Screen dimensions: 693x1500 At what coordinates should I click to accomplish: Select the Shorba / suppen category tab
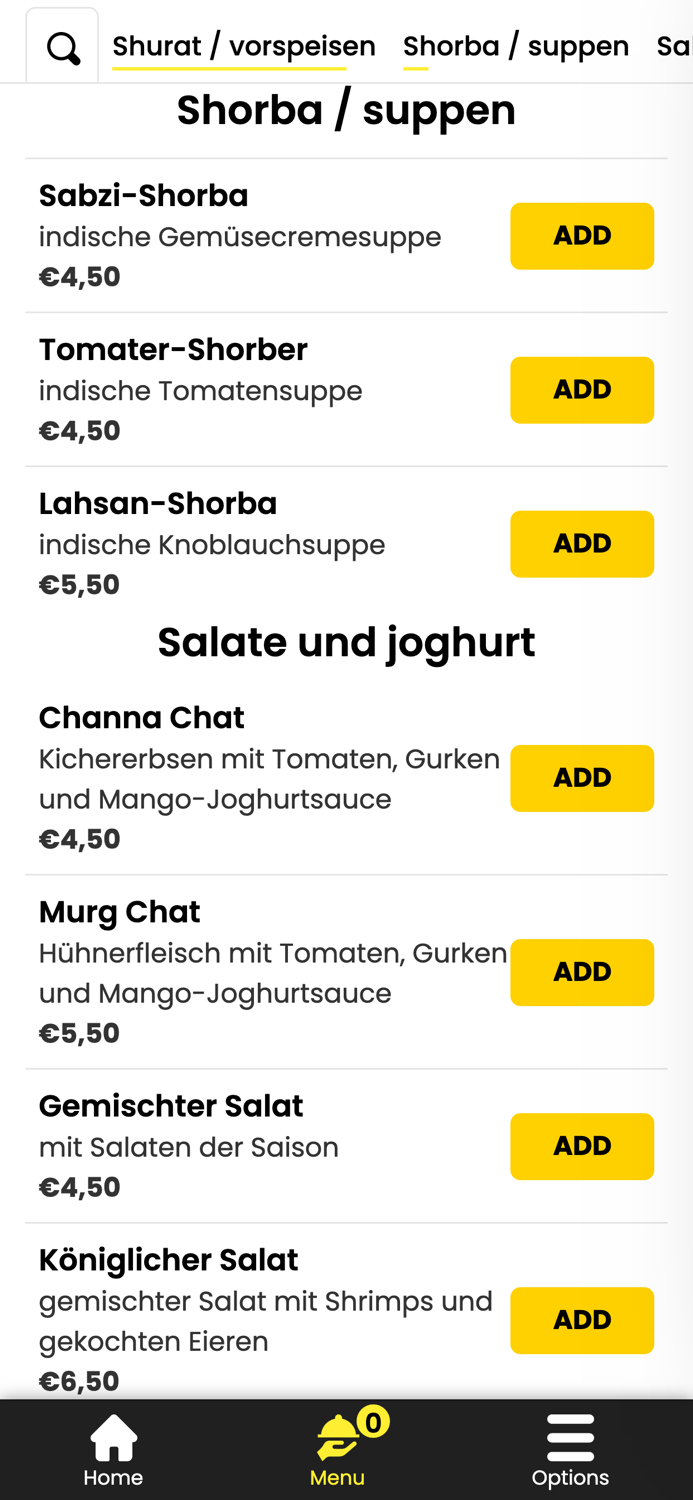pos(515,46)
